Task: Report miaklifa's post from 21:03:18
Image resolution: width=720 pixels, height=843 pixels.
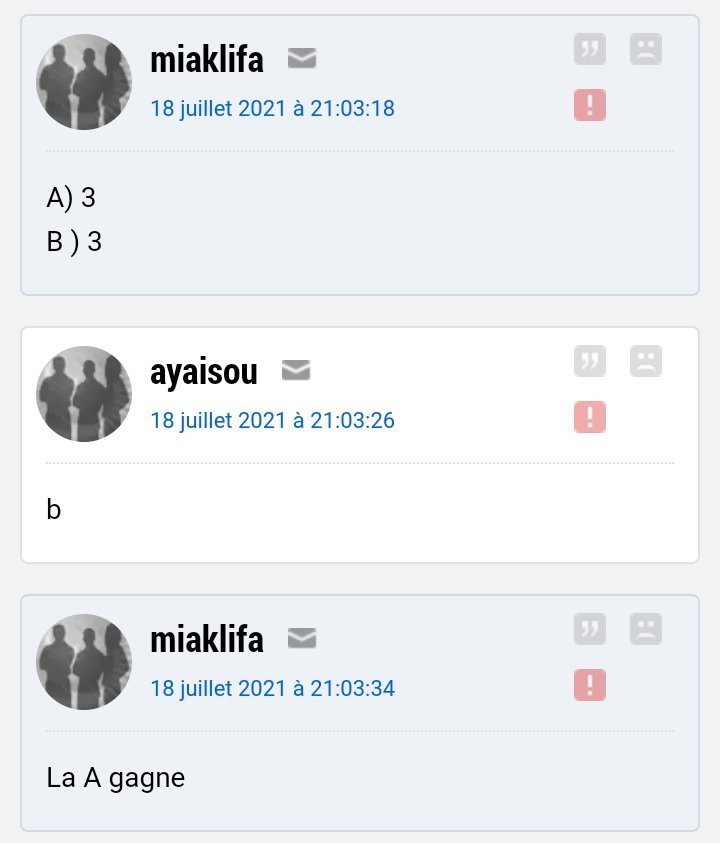Action: 590,105
